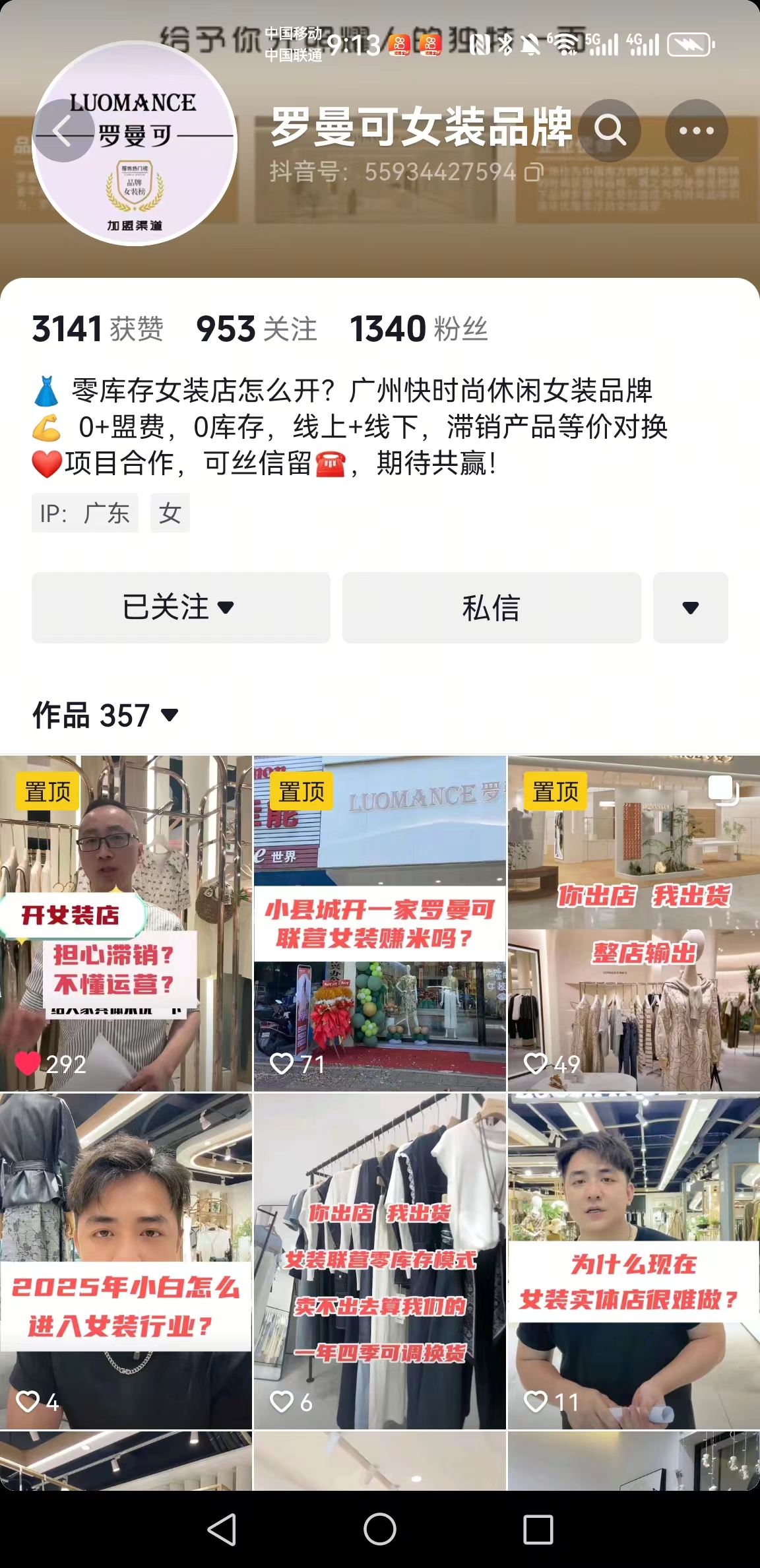Open the pinned post 你出店 我出货 整店输出
Image resolution: width=760 pixels, height=1568 pixels.
pos(633,923)
